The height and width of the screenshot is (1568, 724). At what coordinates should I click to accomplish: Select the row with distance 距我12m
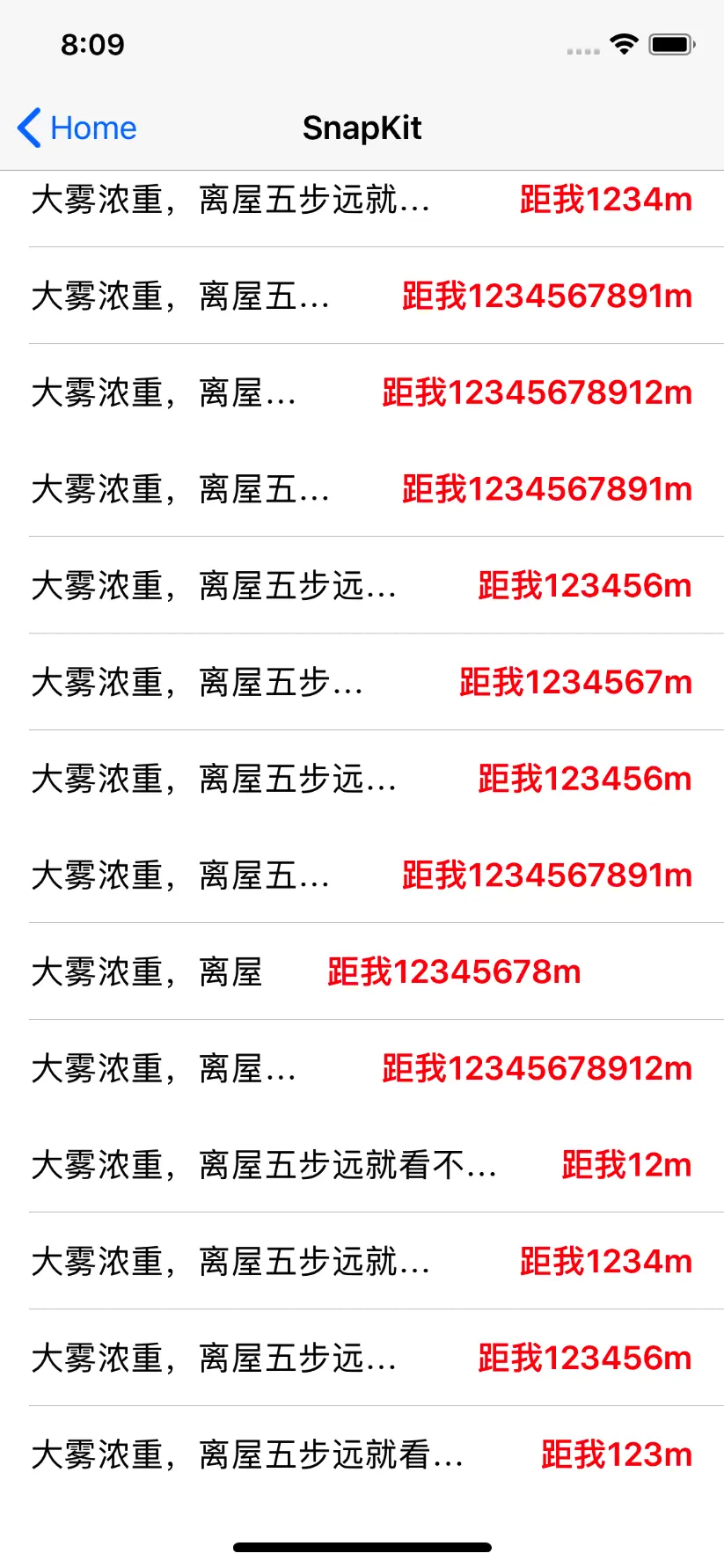point(362,1165)
